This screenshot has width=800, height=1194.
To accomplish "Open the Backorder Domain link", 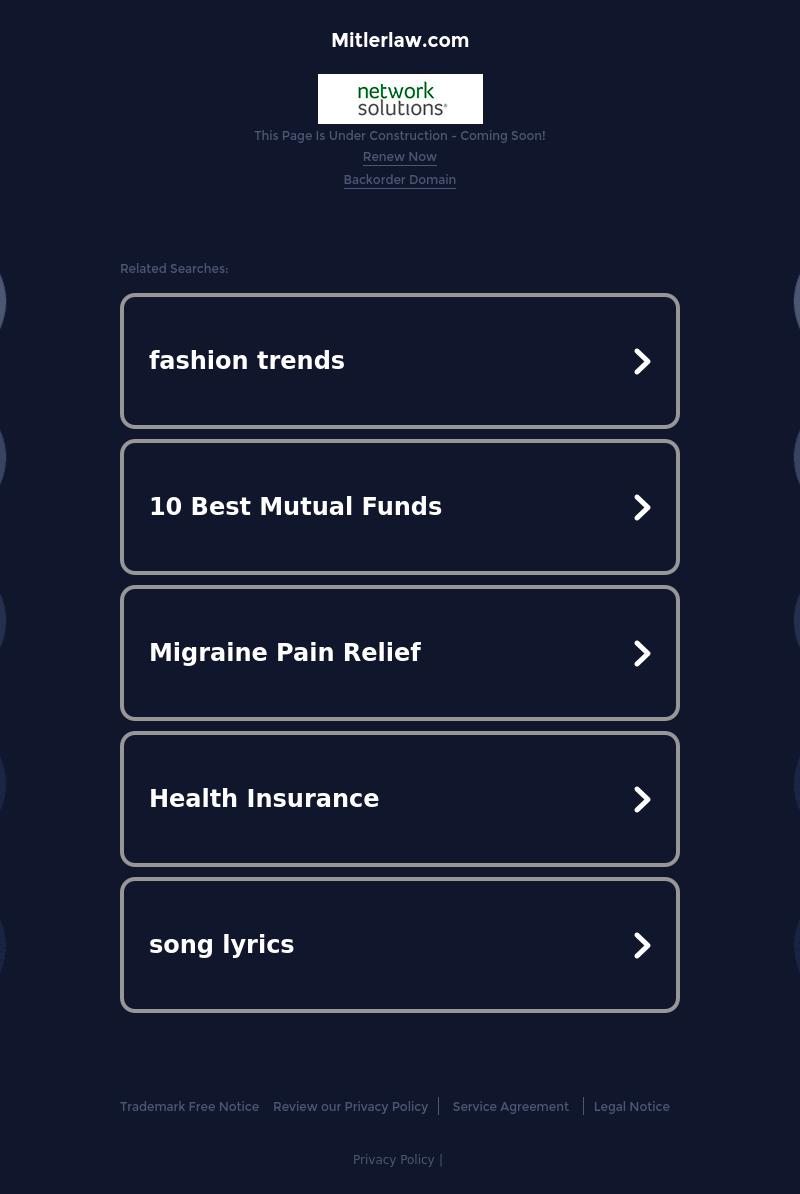I will 399,180.
